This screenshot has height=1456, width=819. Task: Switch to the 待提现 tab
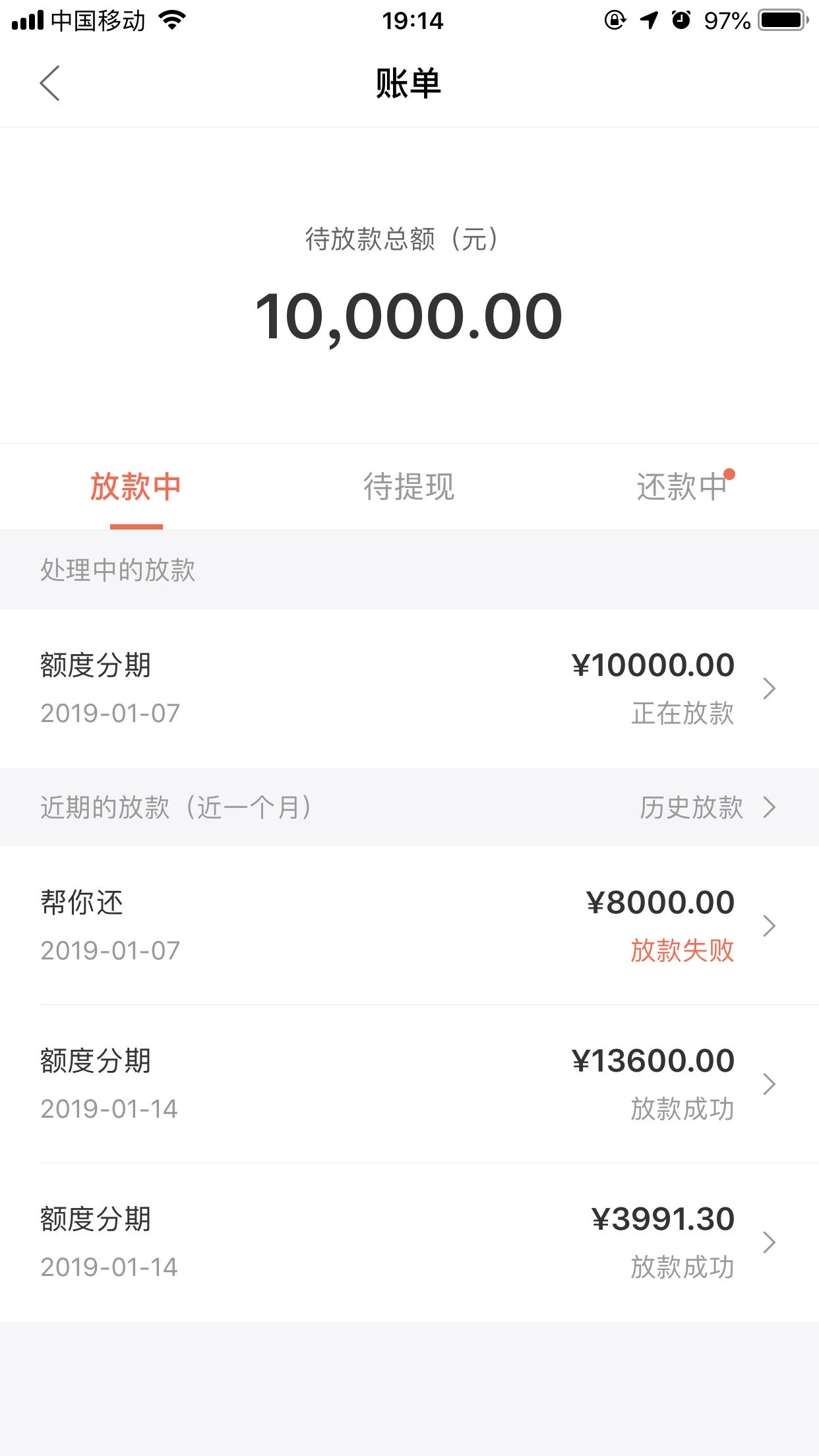tap(409, 487)
